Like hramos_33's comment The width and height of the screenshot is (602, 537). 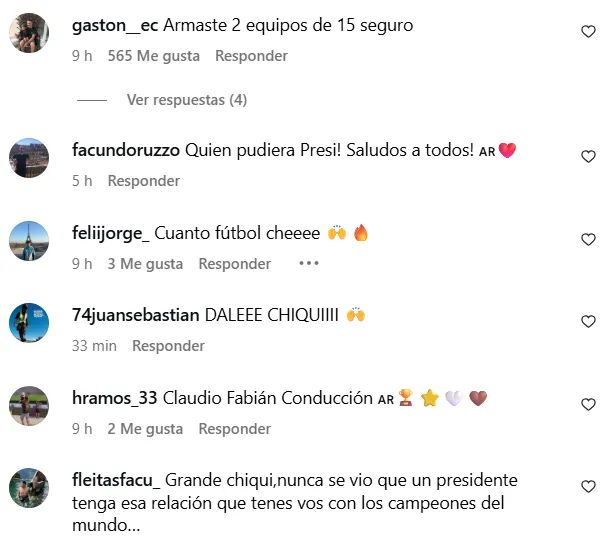[588, 404]
